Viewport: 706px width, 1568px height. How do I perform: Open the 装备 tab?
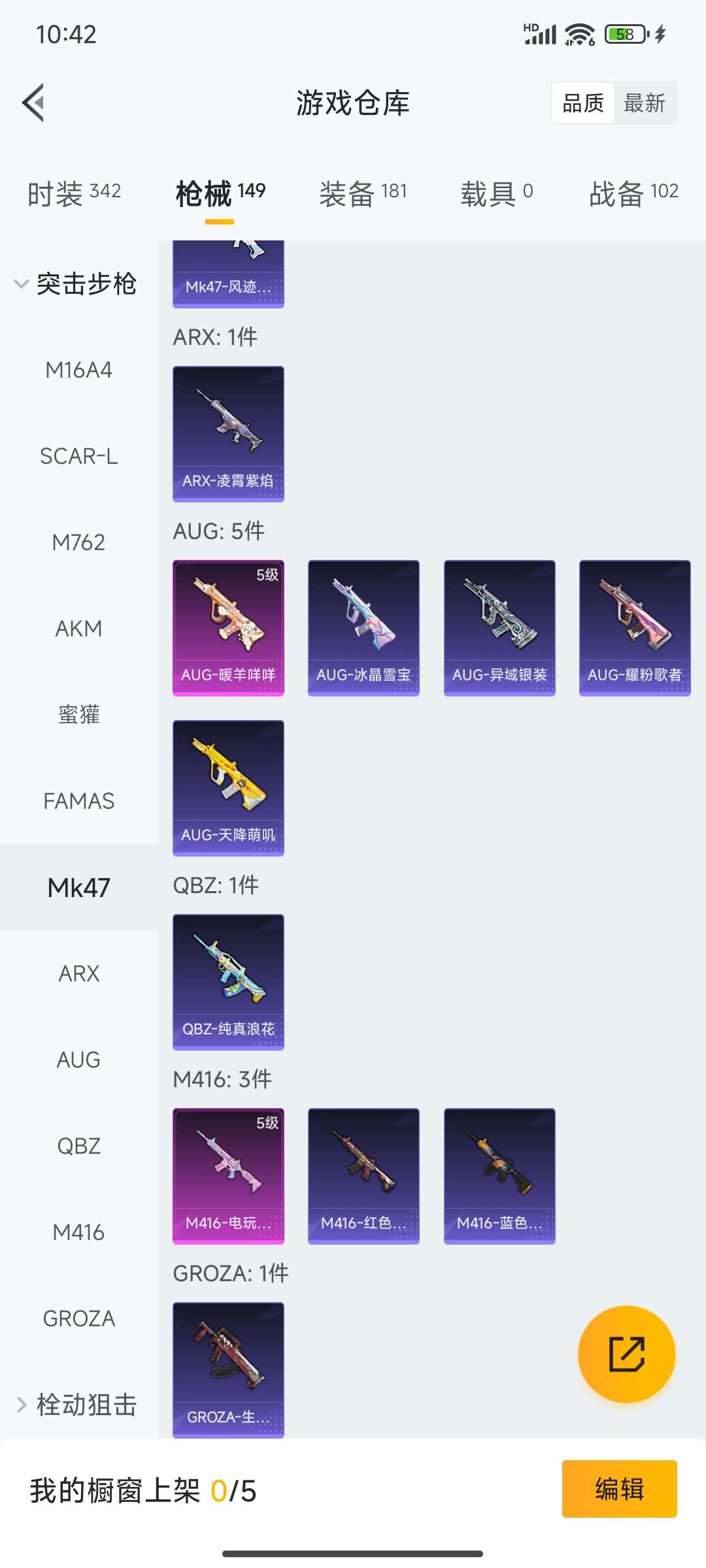point(363,193)
